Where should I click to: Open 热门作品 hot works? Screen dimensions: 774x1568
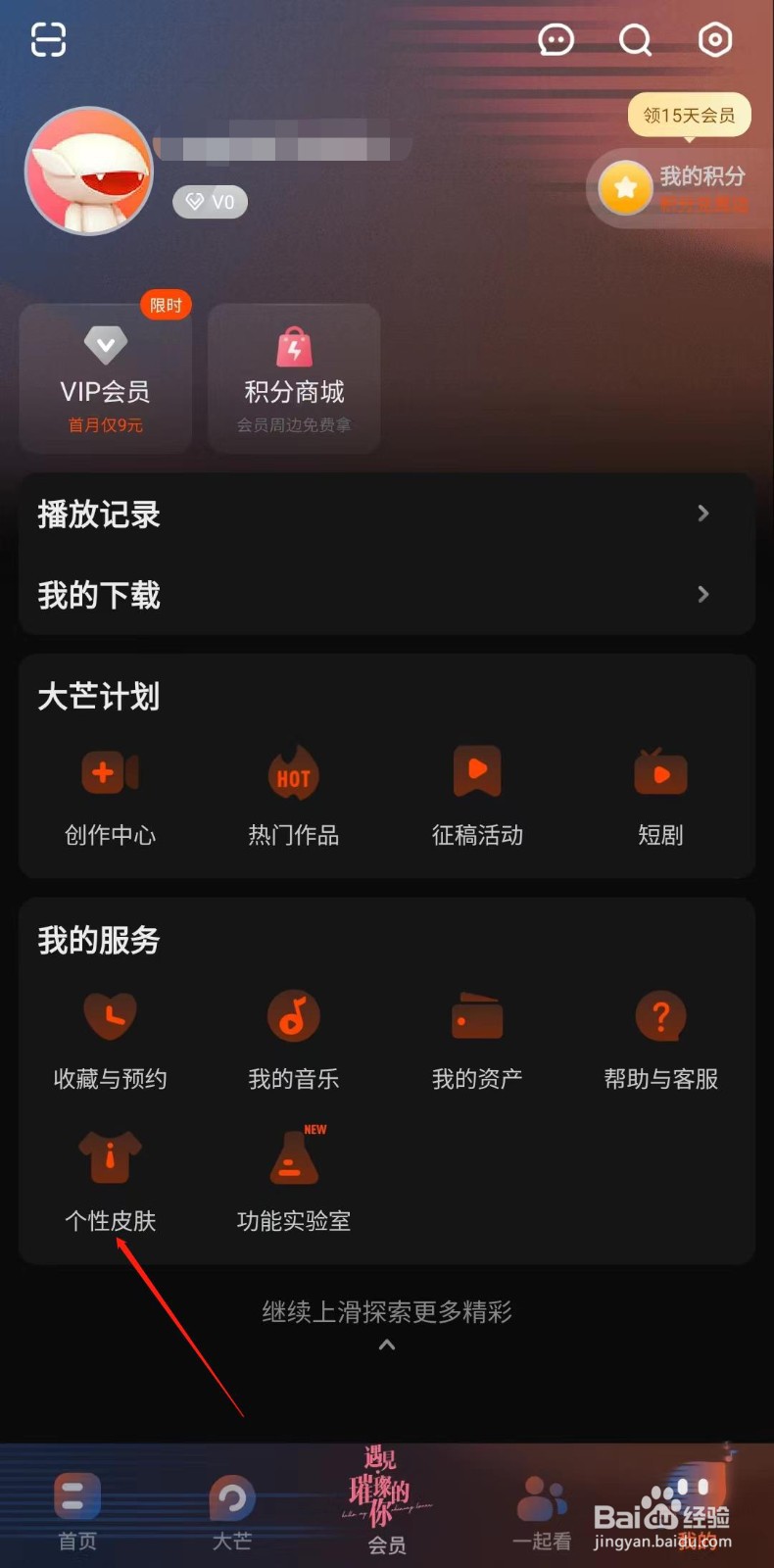tap(292, 796)
